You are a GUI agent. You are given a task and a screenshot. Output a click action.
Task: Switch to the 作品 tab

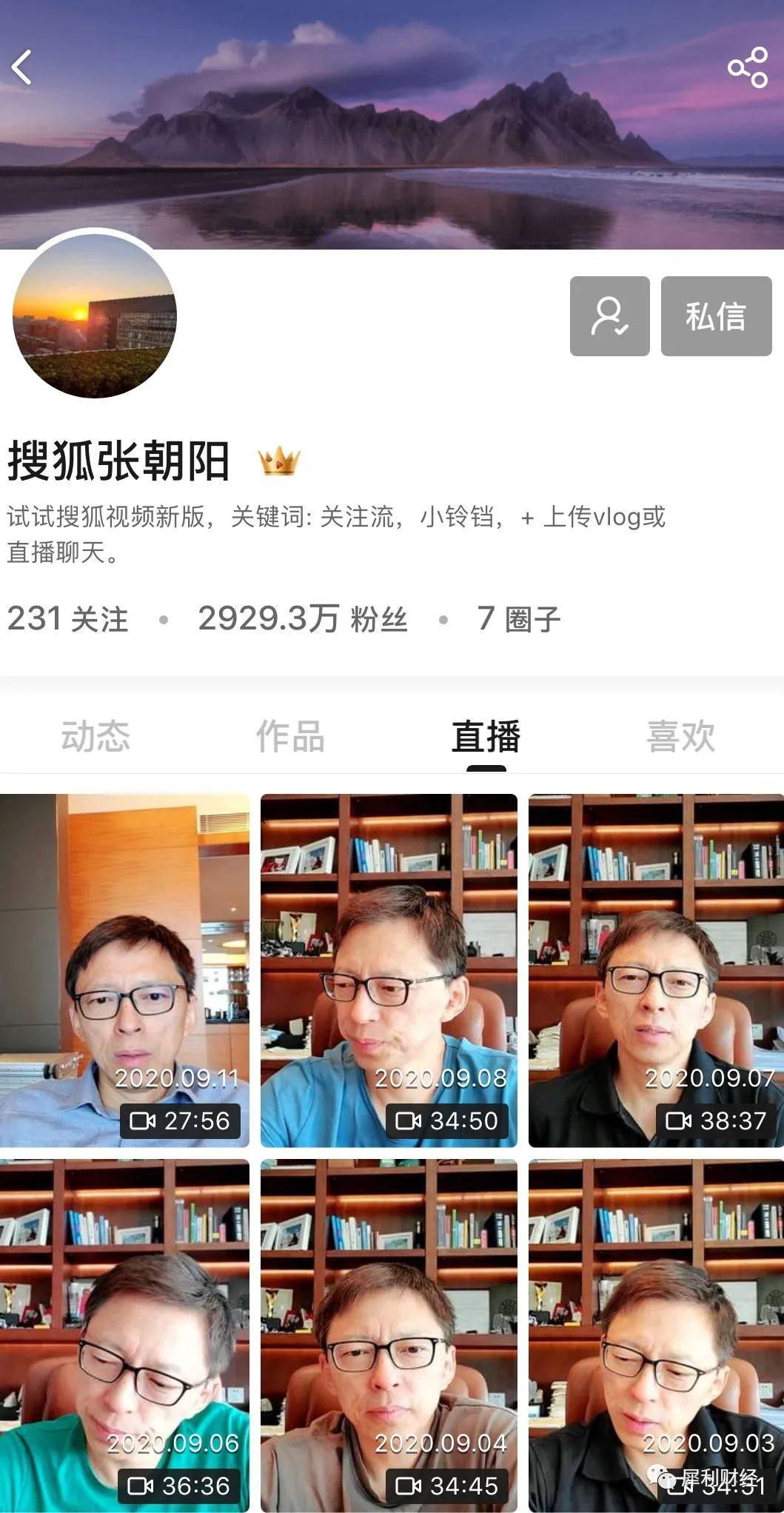point(290,736)
